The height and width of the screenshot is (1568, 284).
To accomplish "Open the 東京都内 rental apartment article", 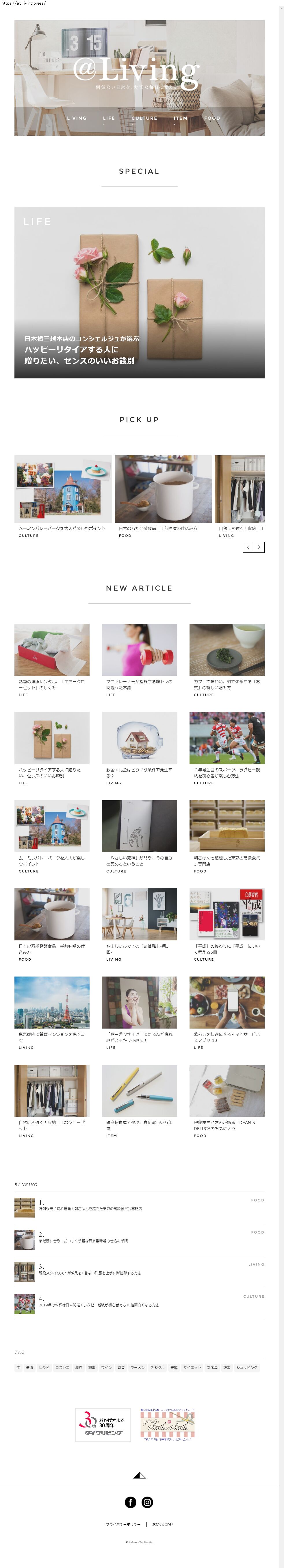I will pos(52,1003).
